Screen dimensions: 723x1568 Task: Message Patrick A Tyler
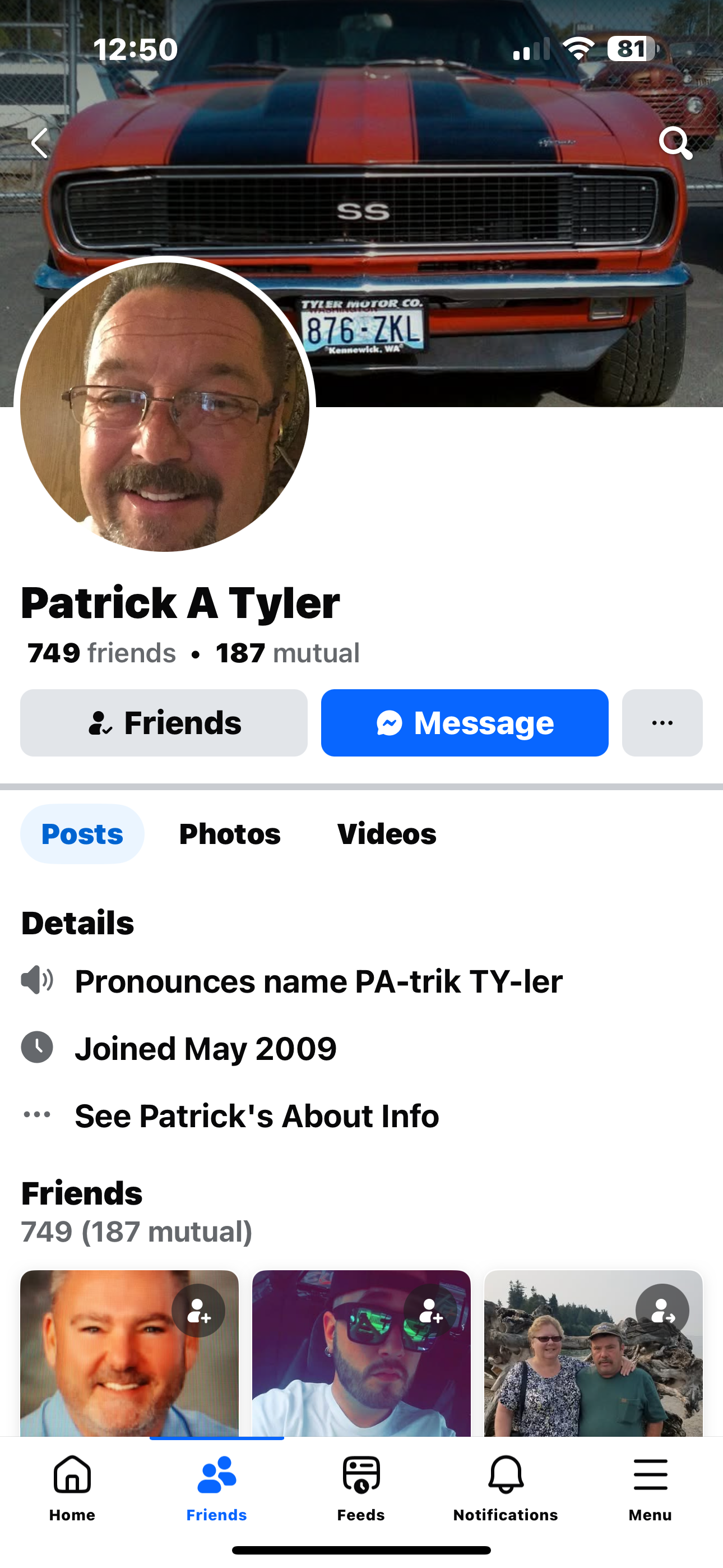coord(465,723)
